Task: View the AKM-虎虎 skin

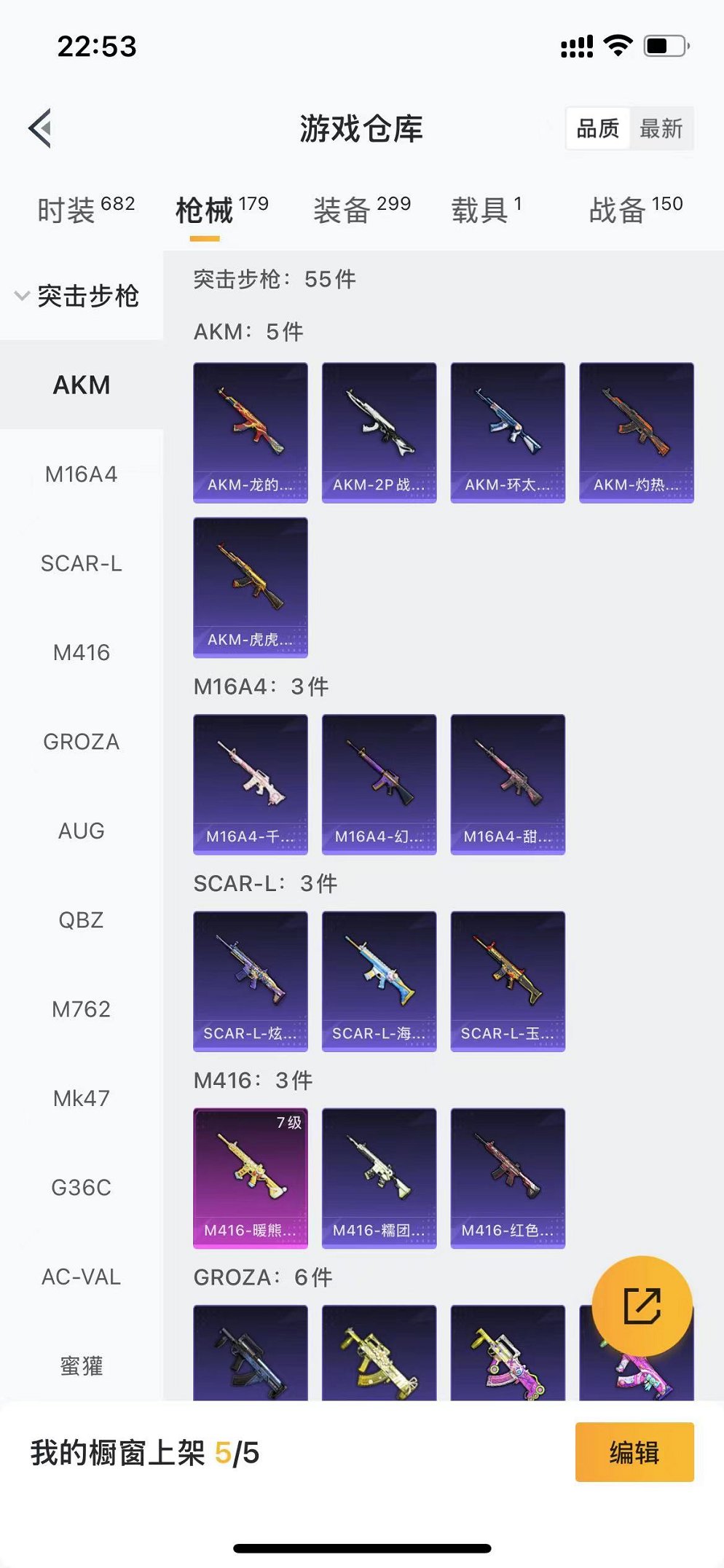Action: [250, 587]
